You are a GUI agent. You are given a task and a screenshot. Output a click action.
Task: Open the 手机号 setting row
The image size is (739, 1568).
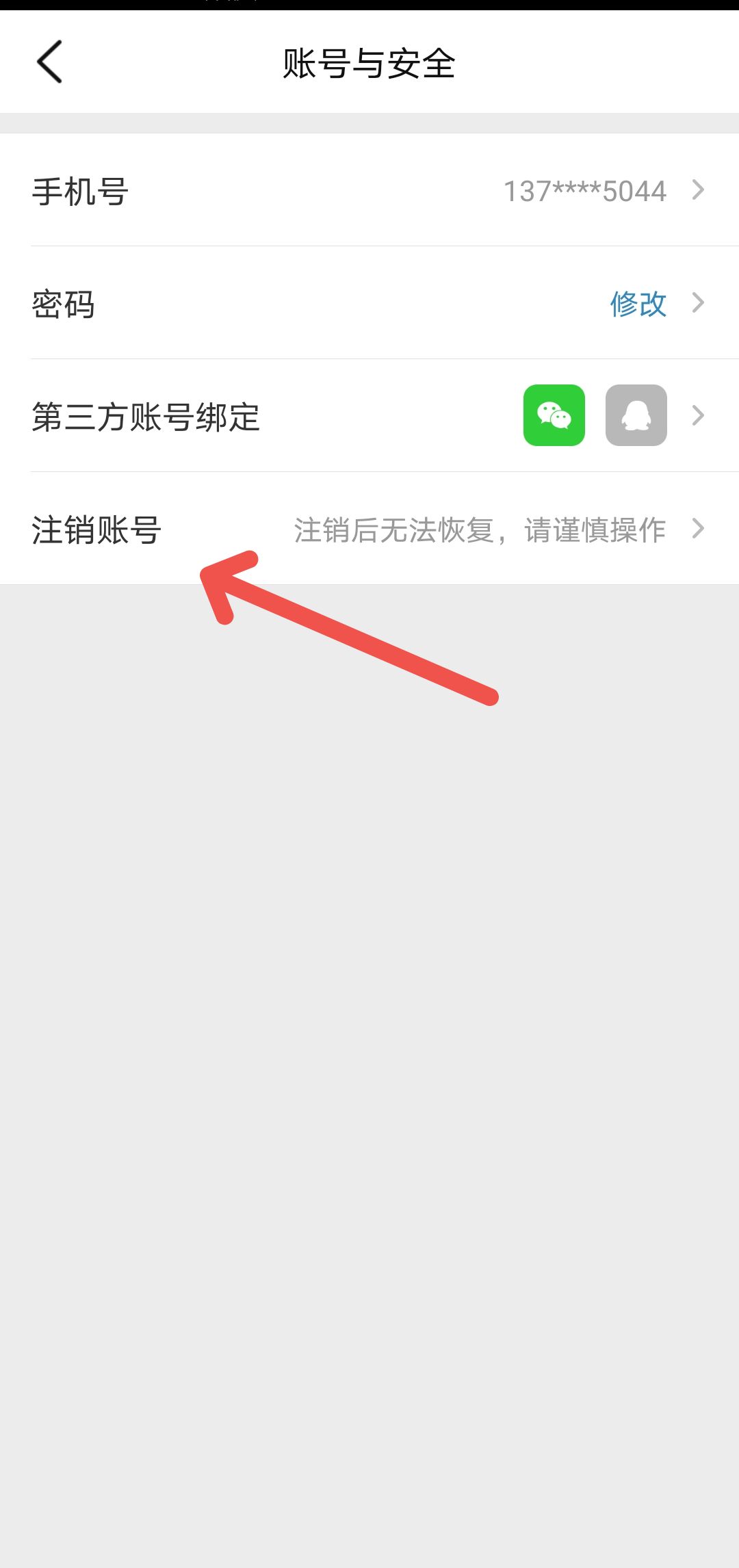click(369, 190)
